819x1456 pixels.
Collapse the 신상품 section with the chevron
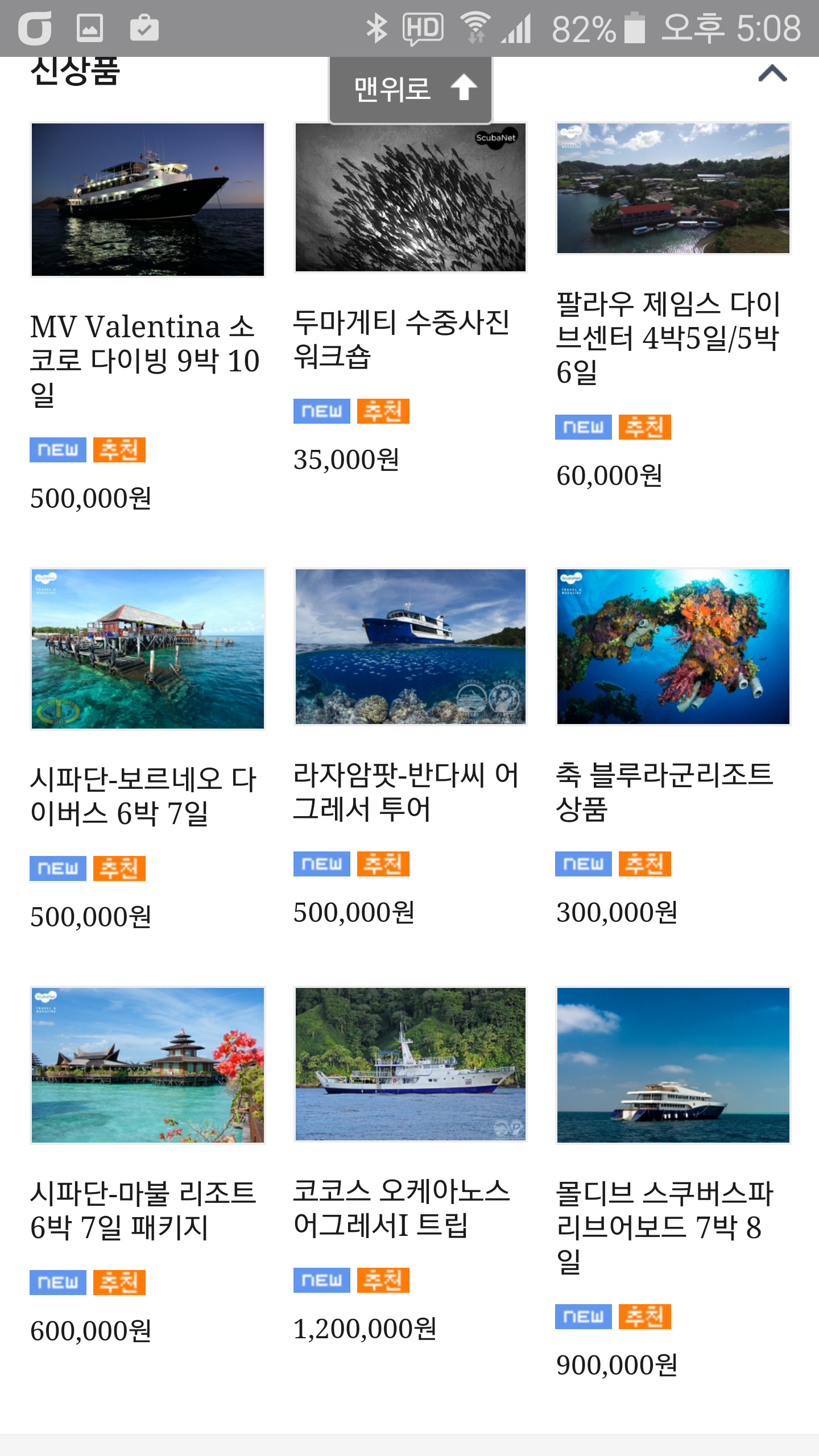772,74
